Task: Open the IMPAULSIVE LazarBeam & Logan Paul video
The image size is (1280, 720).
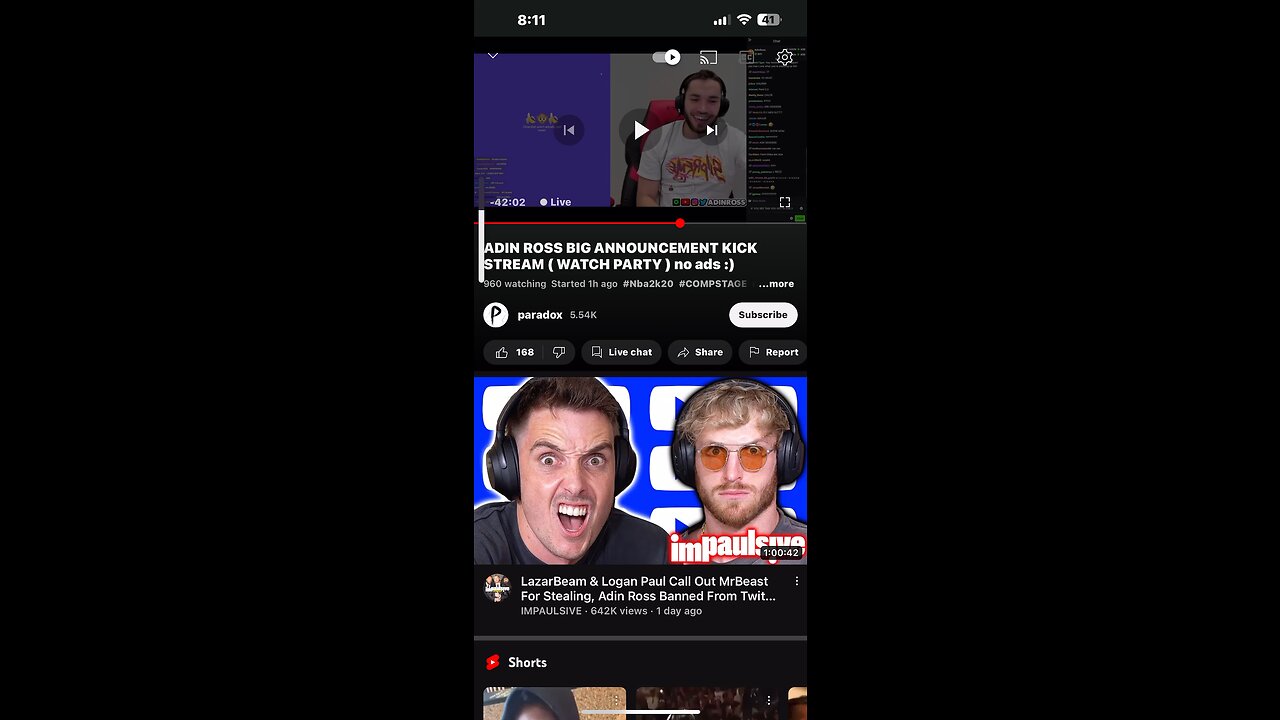Action: (640, 470)
